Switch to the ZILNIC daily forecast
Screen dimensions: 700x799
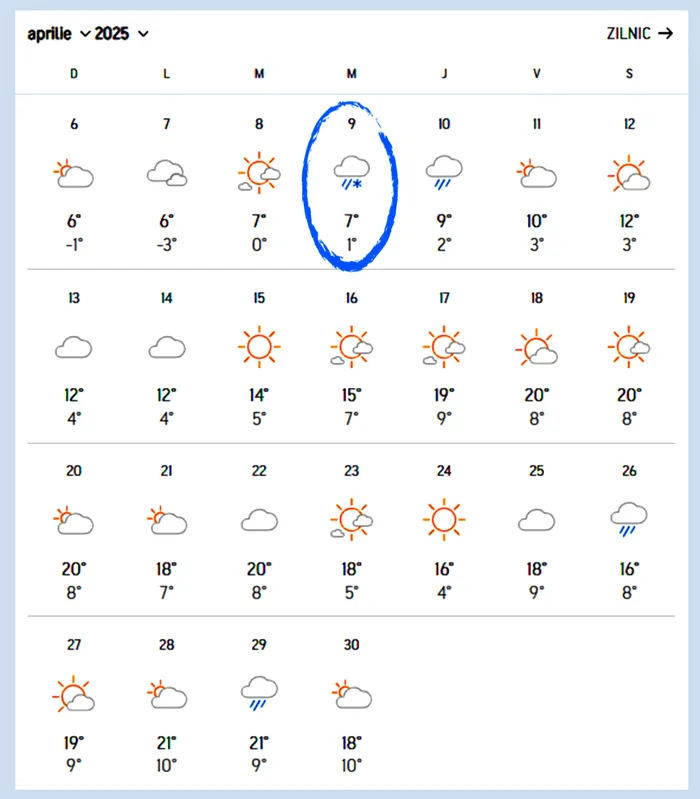point(640,33)
